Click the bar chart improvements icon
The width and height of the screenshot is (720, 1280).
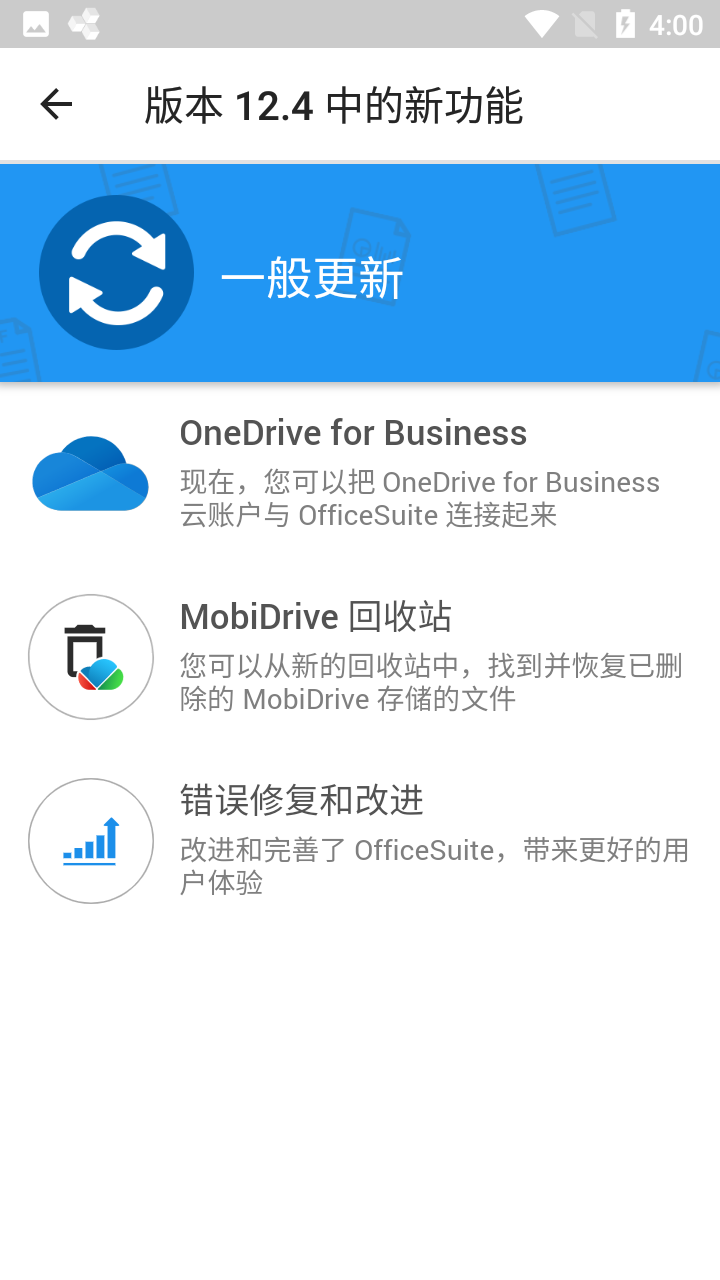[x=90, y=841]
